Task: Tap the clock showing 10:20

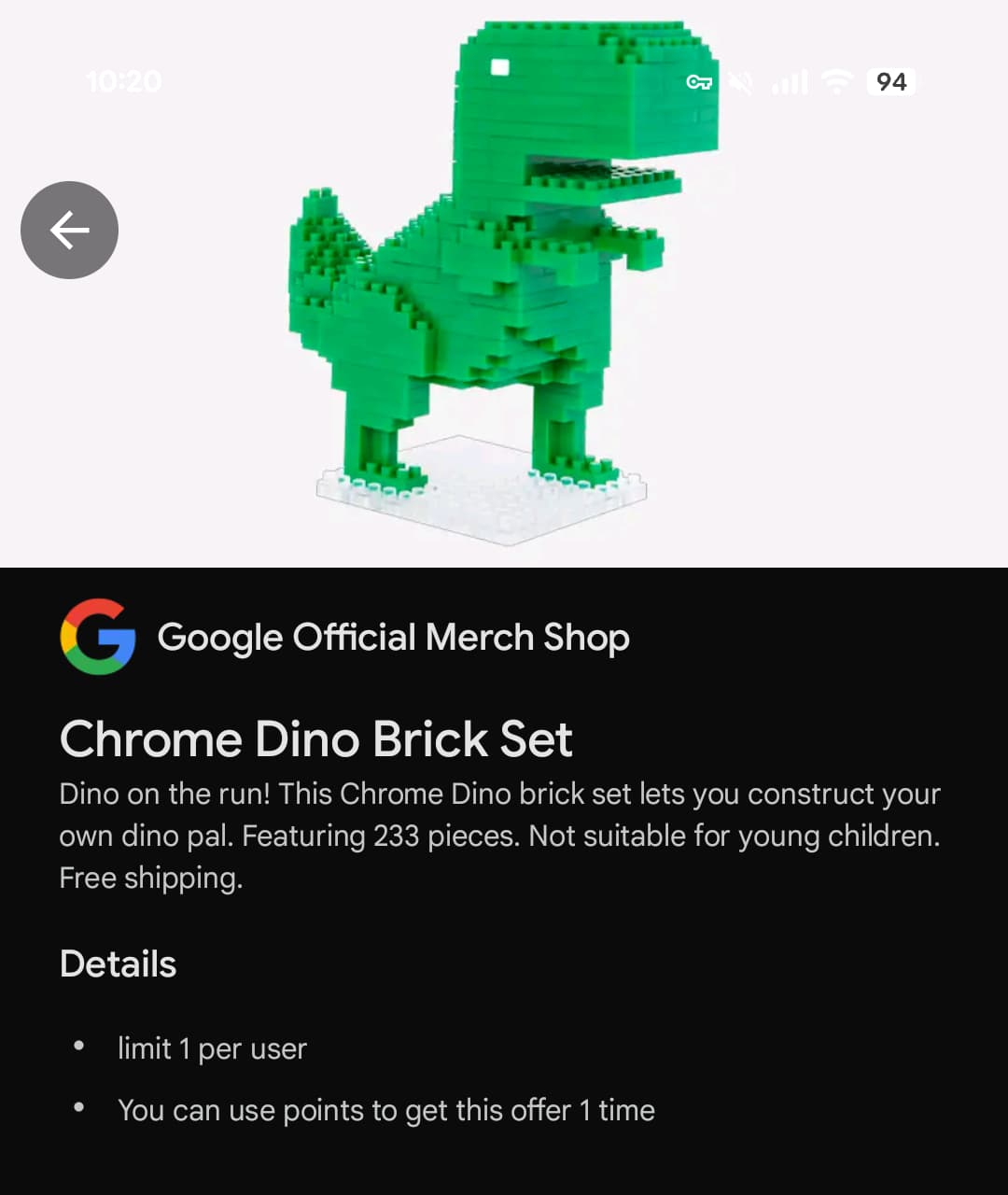Action: (x=126, y=82)
